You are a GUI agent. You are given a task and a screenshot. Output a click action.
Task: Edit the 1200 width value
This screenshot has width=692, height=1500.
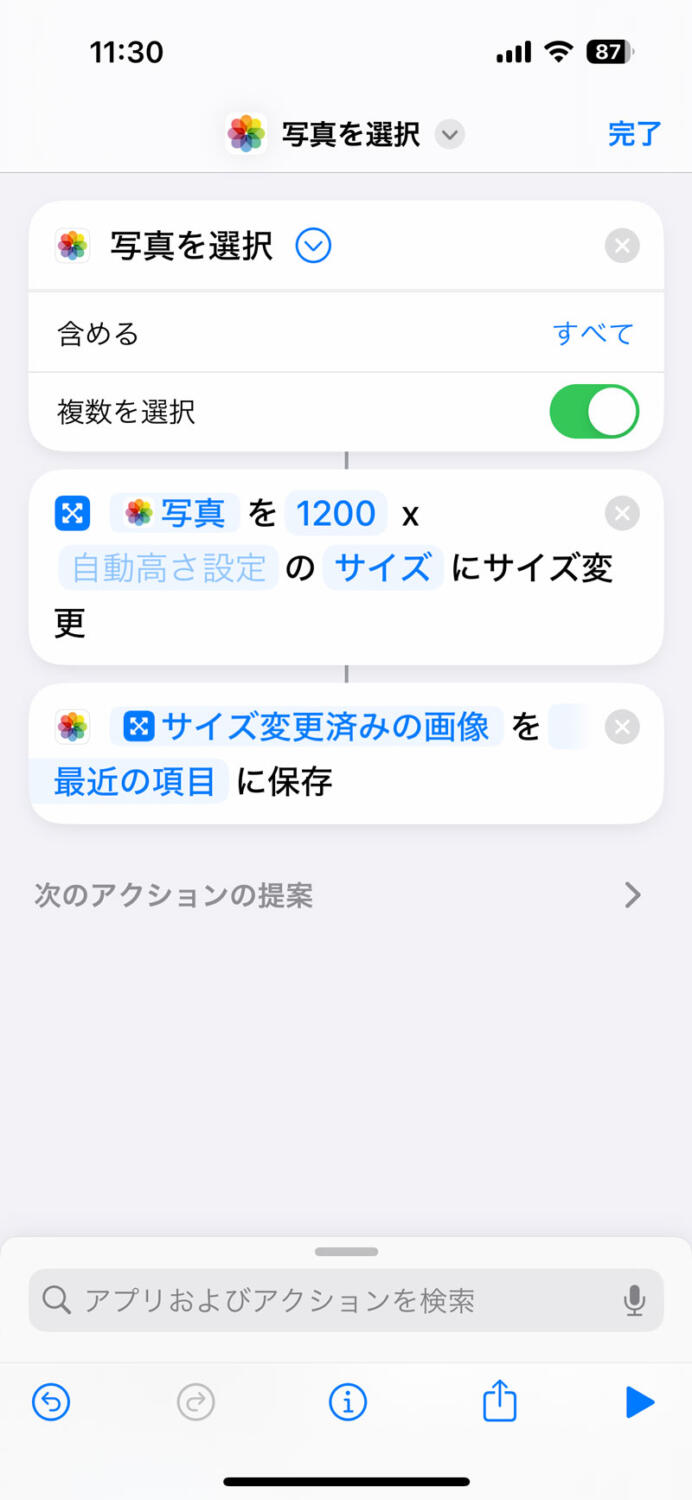336,513
